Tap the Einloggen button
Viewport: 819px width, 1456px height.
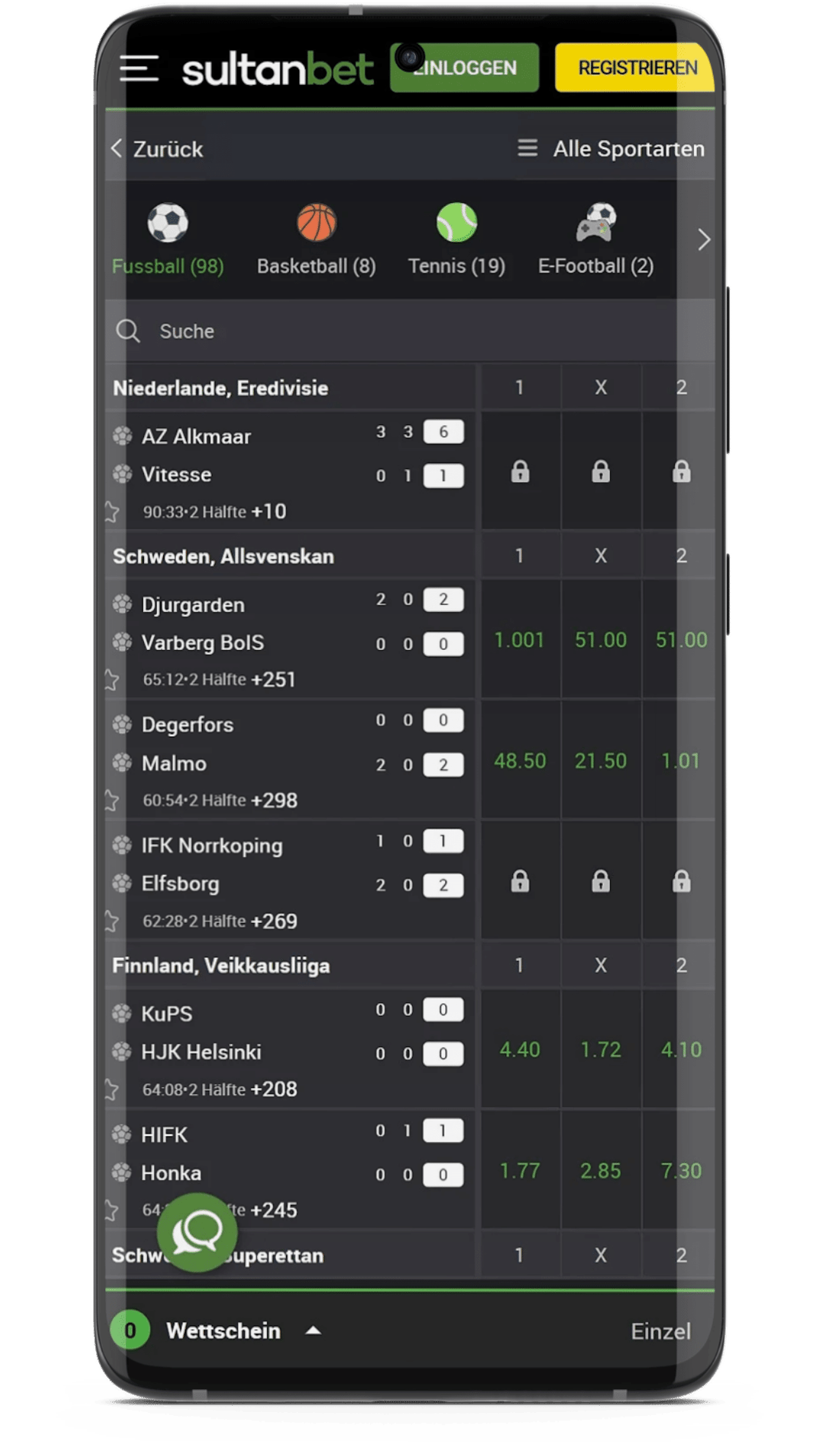pyautogui.click(x=464, y=68)
